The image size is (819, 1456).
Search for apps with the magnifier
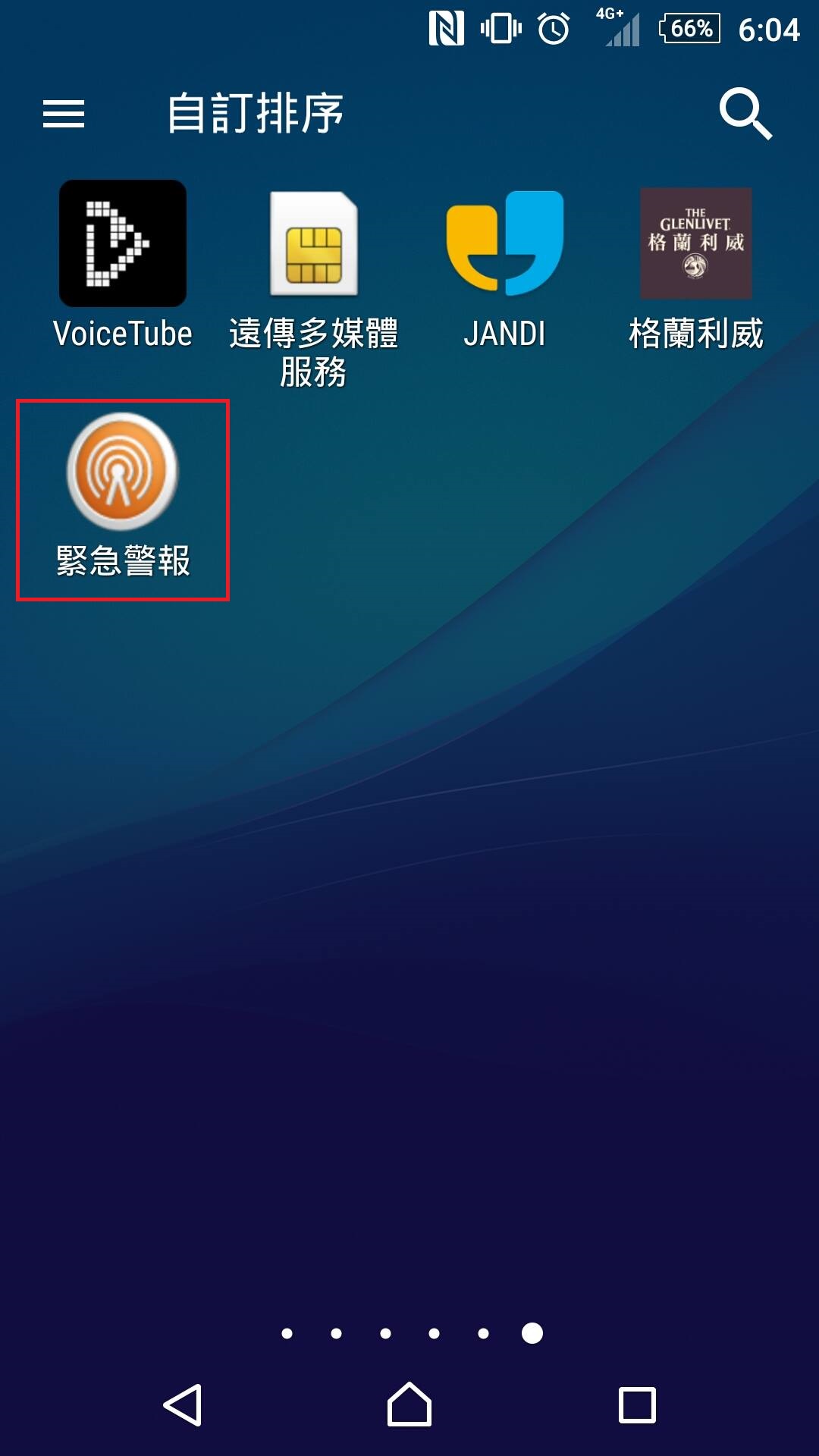pyautogui.click(x=745, y=114)
